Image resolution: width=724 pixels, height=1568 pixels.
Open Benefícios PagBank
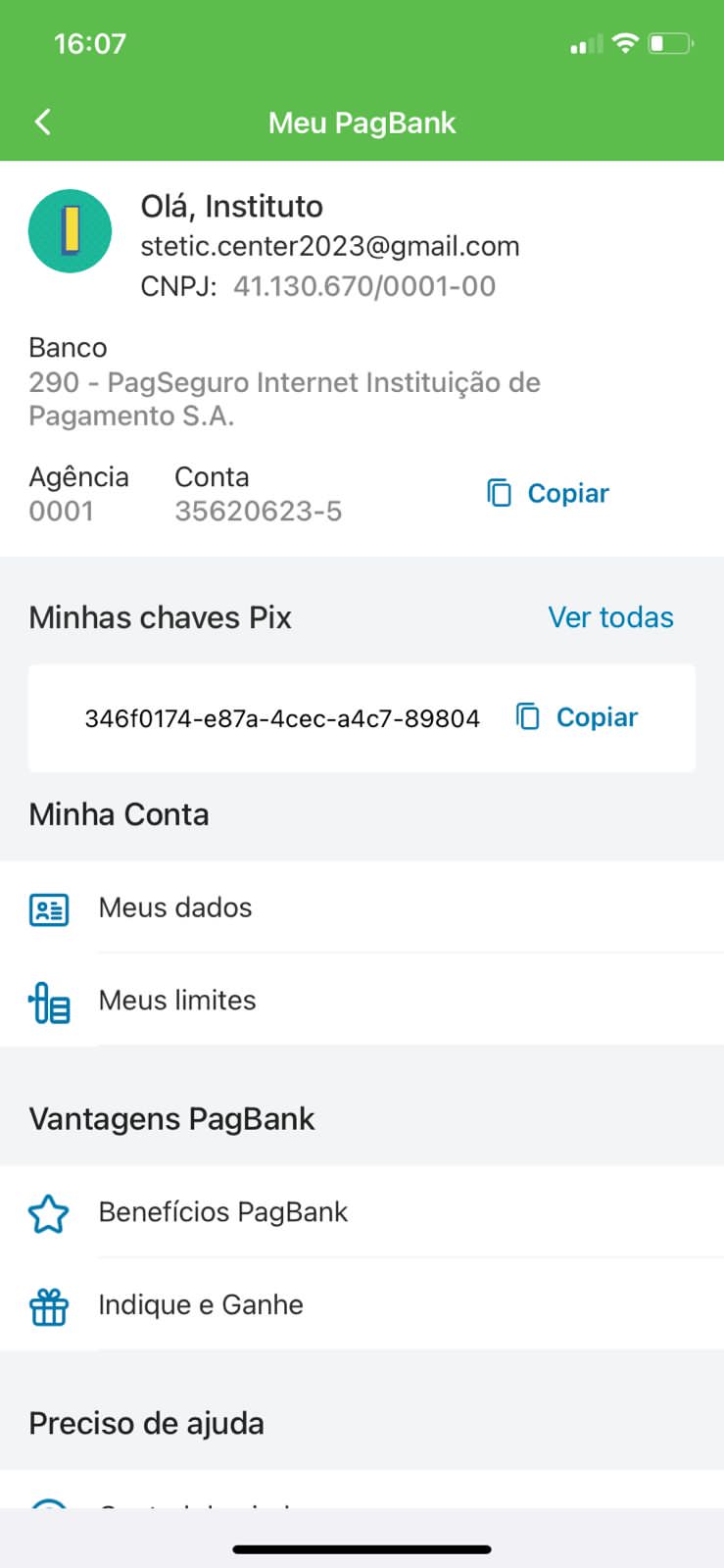pyautogui.click(x=223, y=1212)
